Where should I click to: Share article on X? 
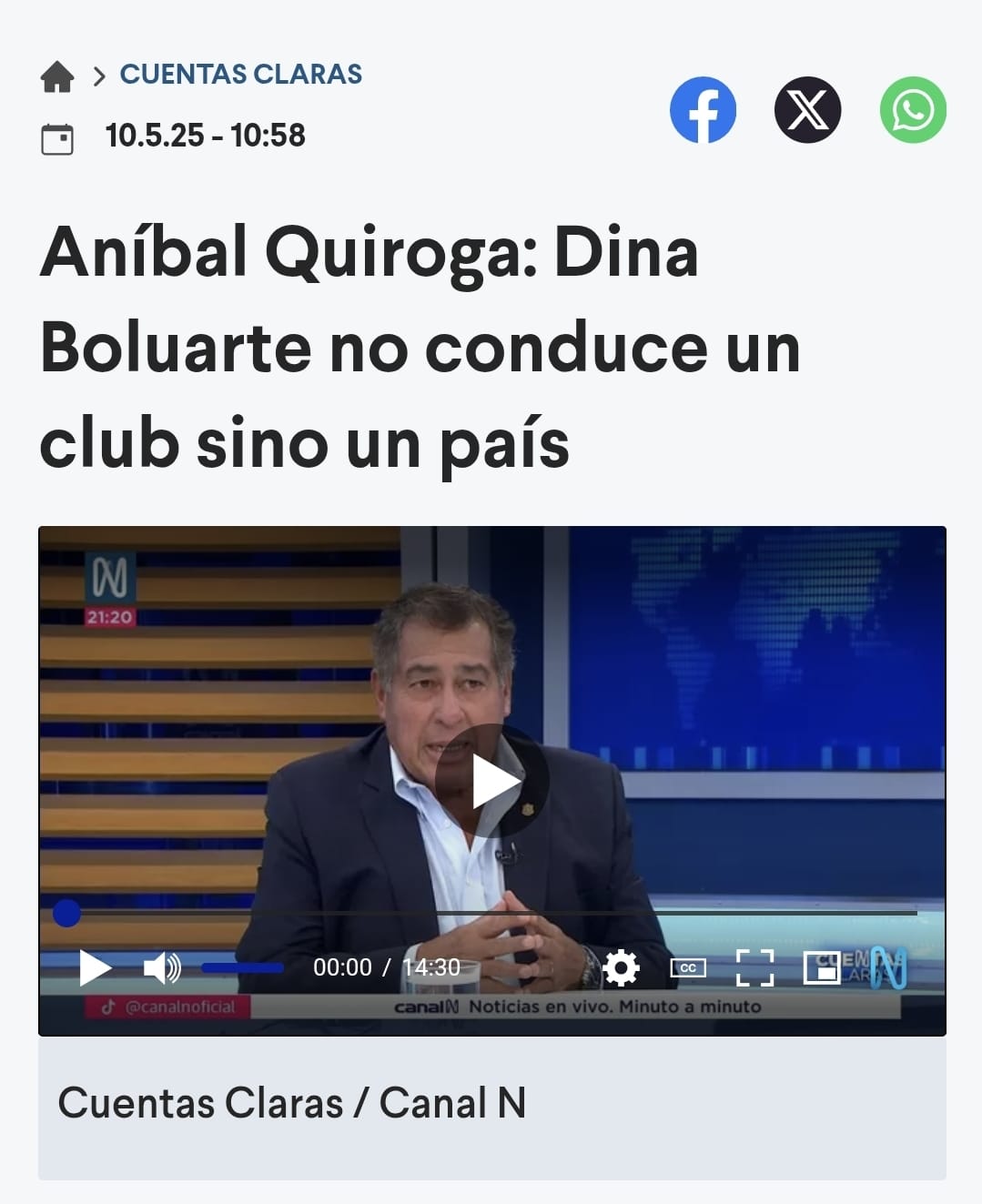tap(807, 110)
